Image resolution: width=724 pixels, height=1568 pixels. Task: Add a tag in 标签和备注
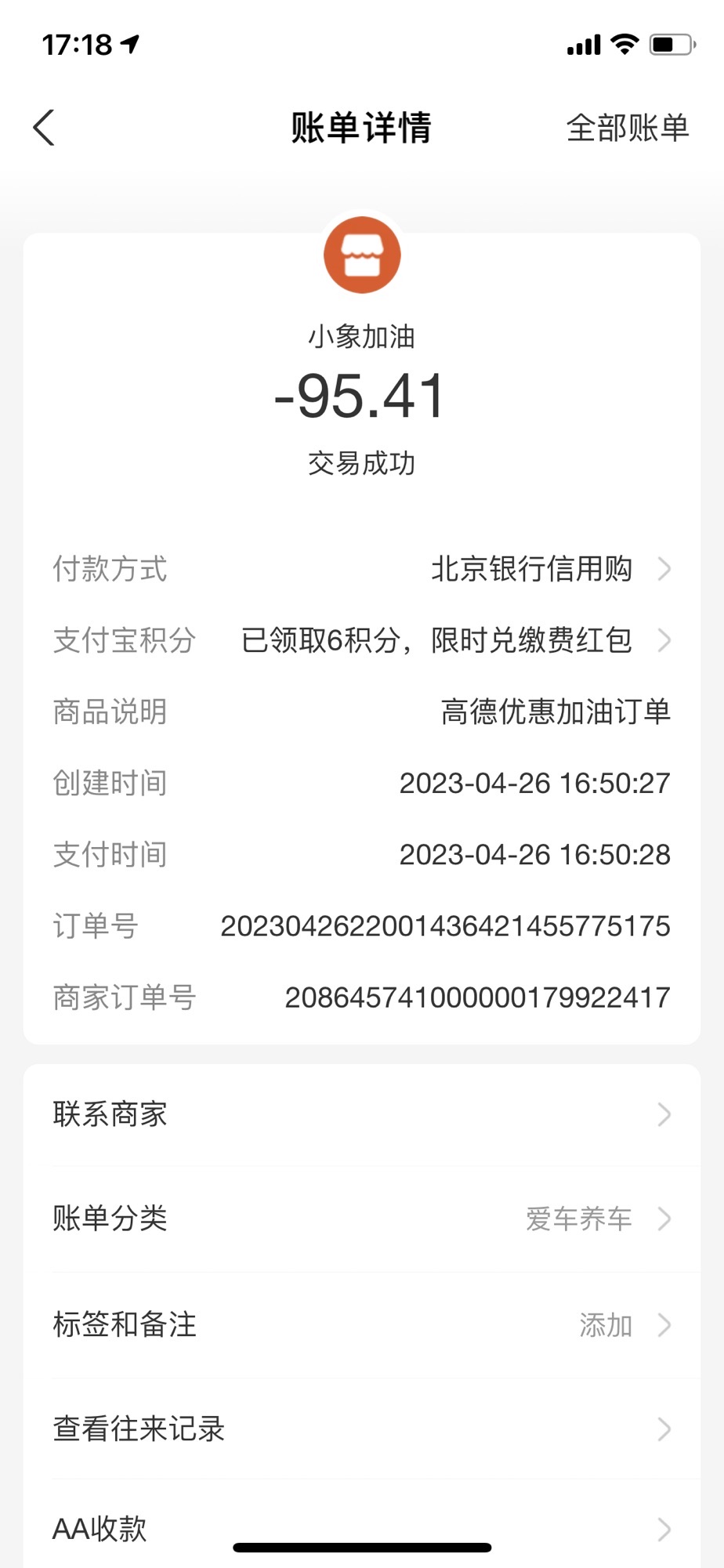tap(360, 1324)
